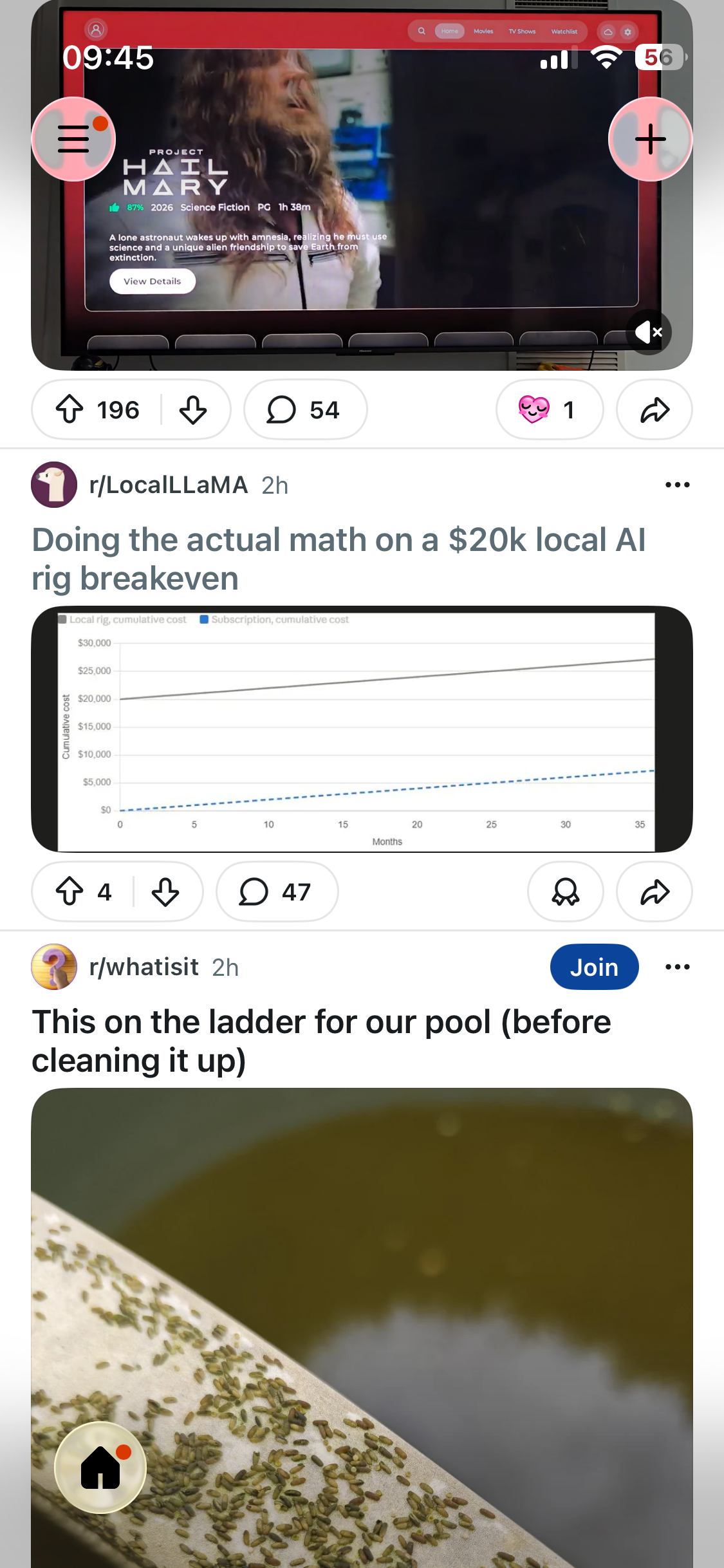View the cumulative cost chart image
Screen dimensions: 724x1568
[362, 729]
